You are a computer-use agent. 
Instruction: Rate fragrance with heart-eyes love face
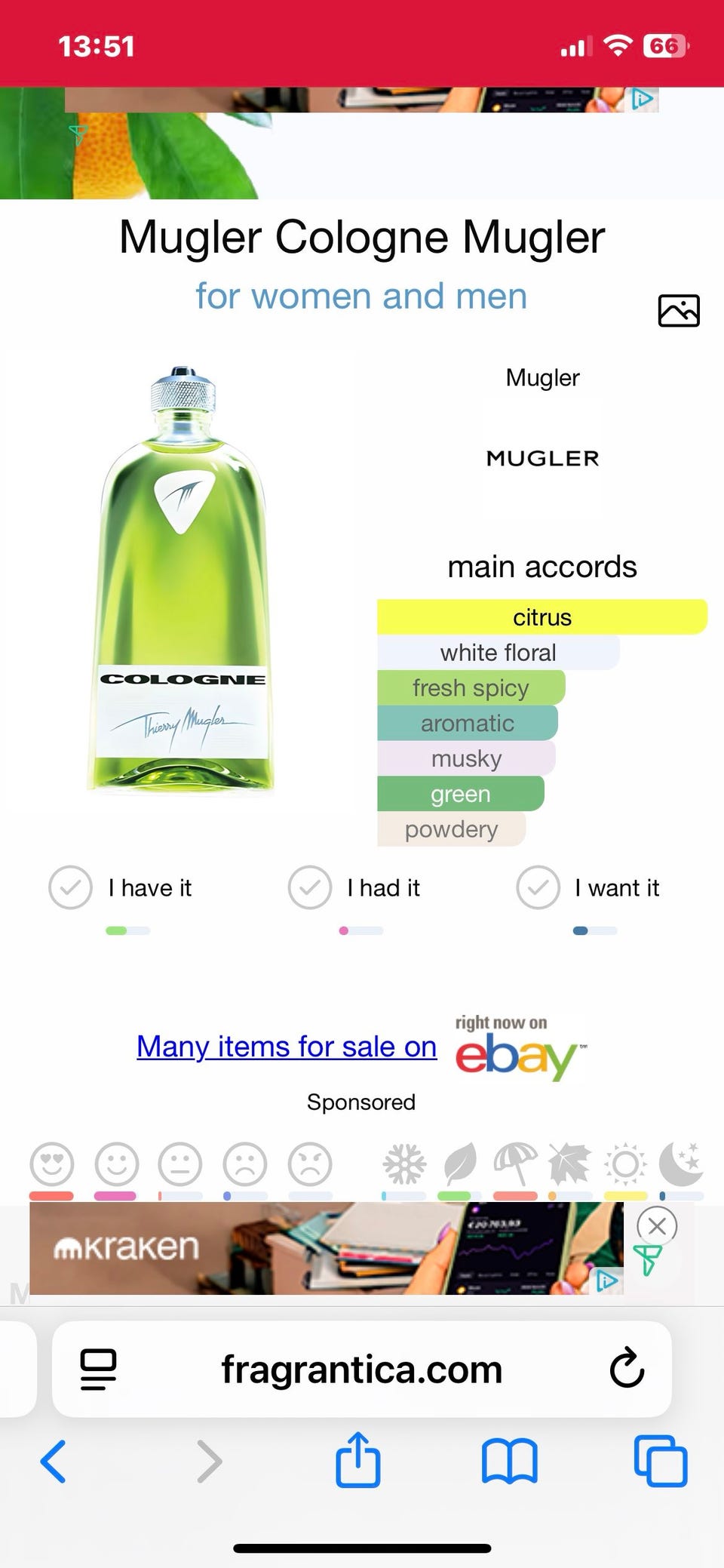tap(52, 1164)
